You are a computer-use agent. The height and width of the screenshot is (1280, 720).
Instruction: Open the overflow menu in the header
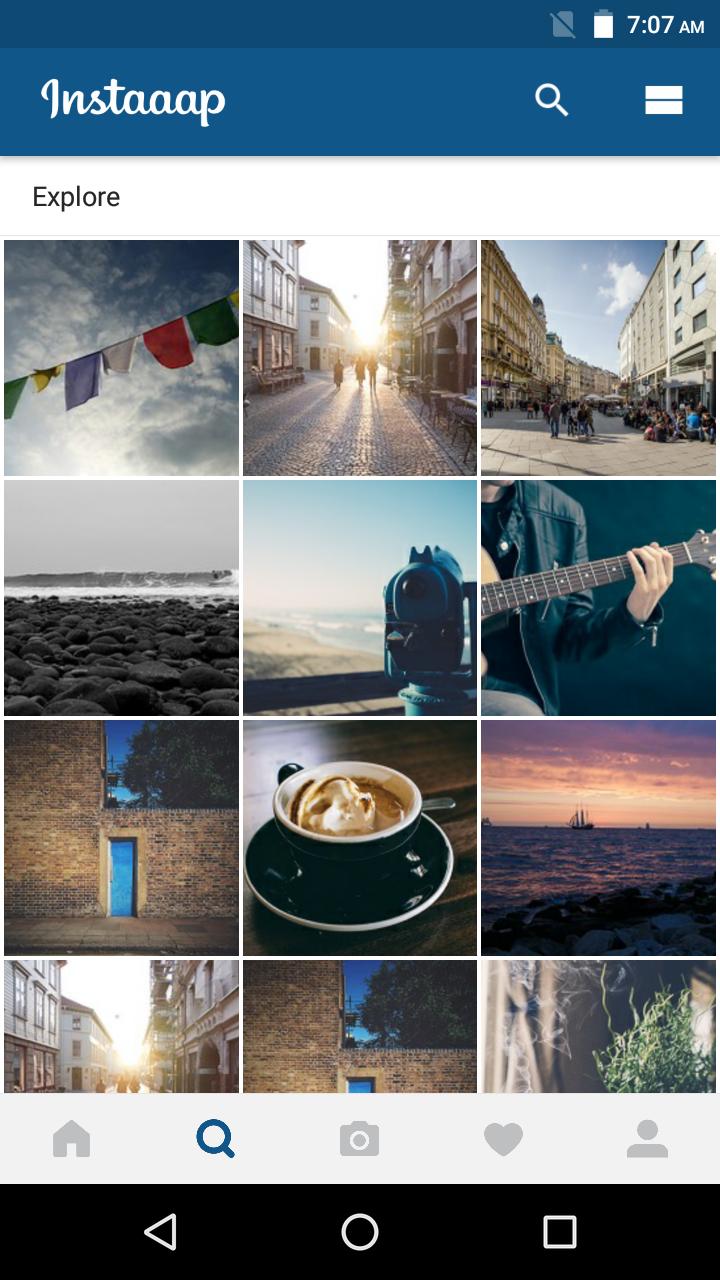point(664,100)
